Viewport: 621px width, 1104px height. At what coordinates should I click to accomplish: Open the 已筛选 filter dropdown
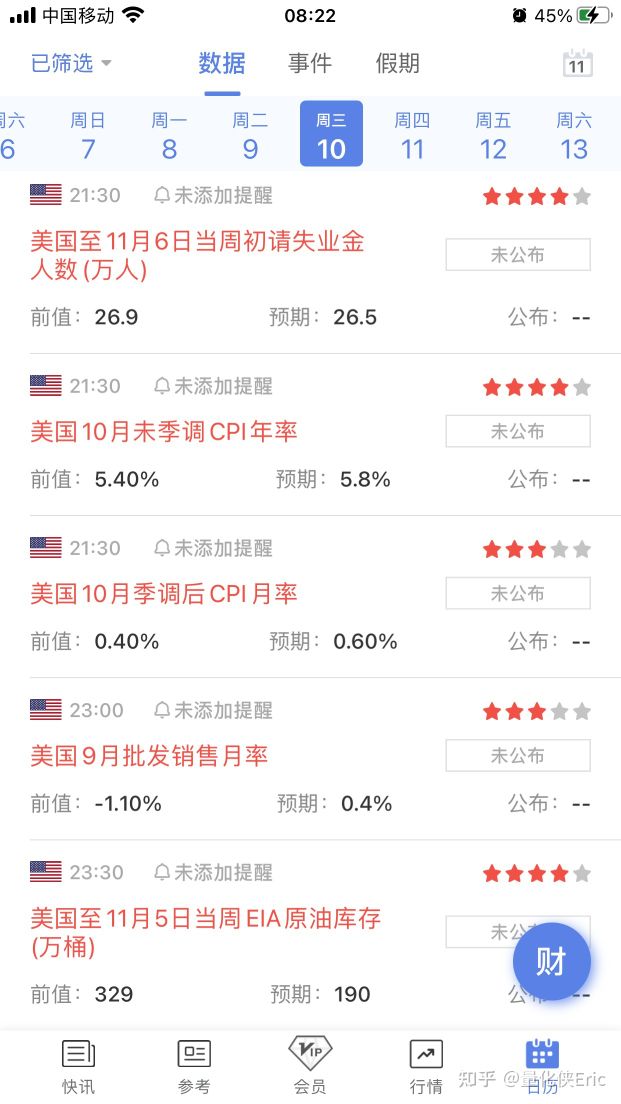pos(71,64)
